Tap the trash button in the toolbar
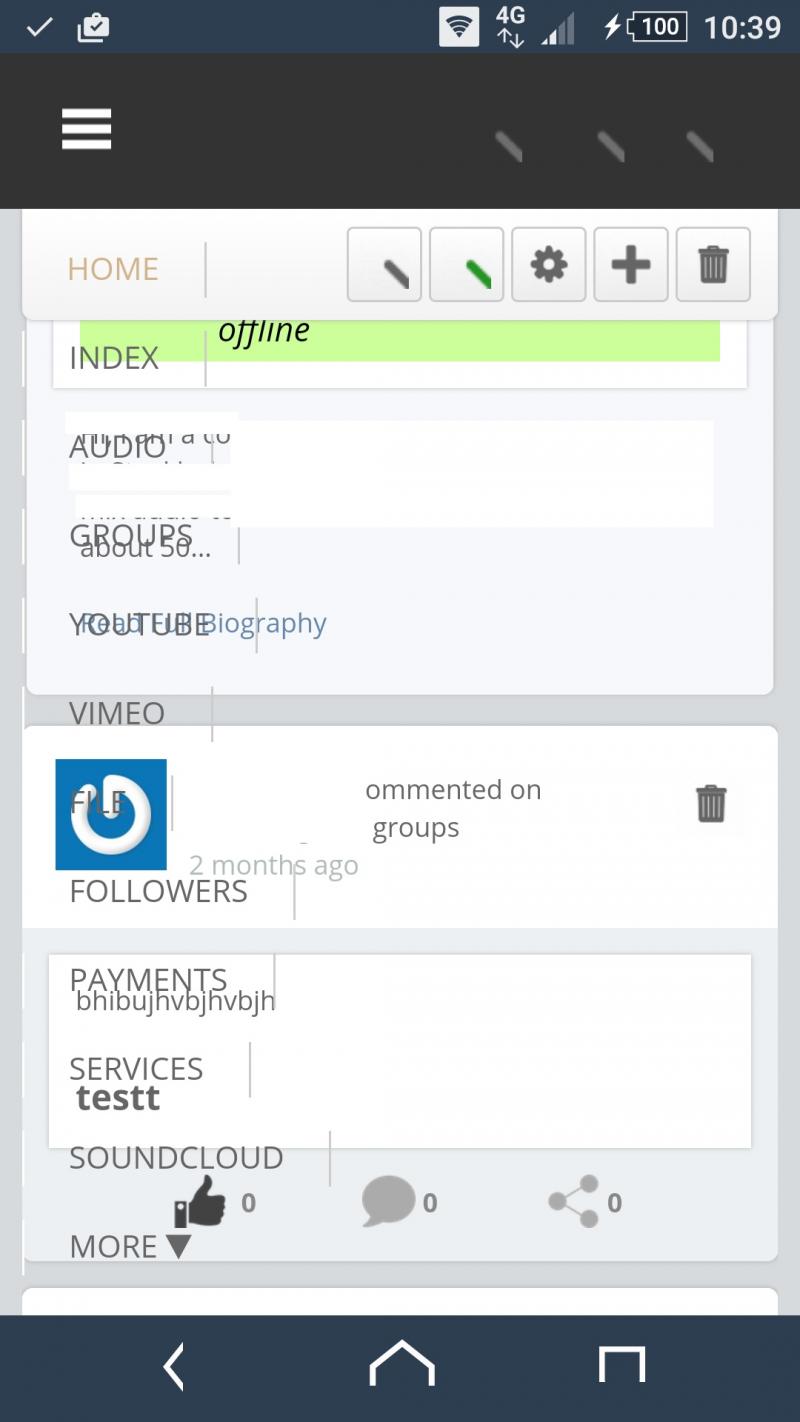The height and width of the screenshot is (1422, 800). tap(713, 265)
